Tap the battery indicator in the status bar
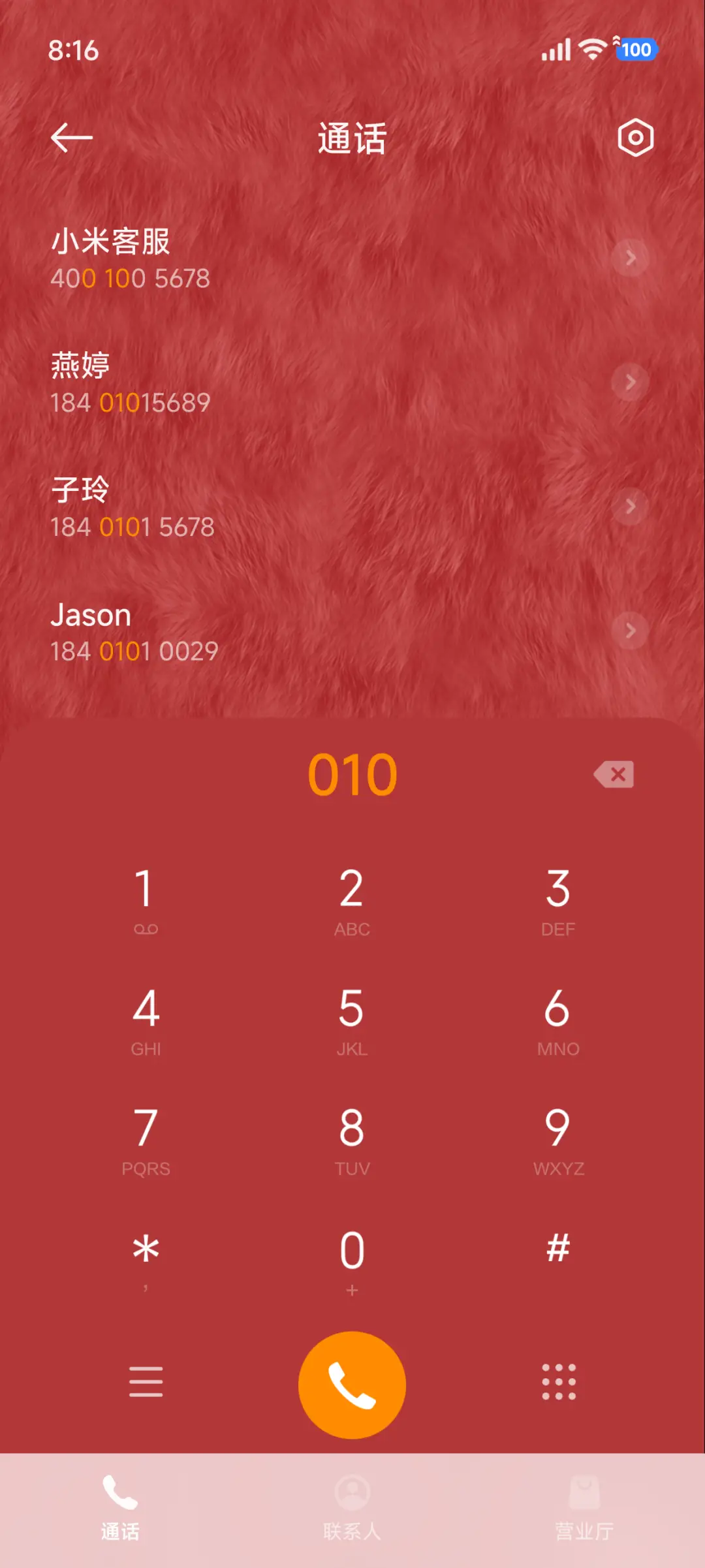 pos(638,50)
